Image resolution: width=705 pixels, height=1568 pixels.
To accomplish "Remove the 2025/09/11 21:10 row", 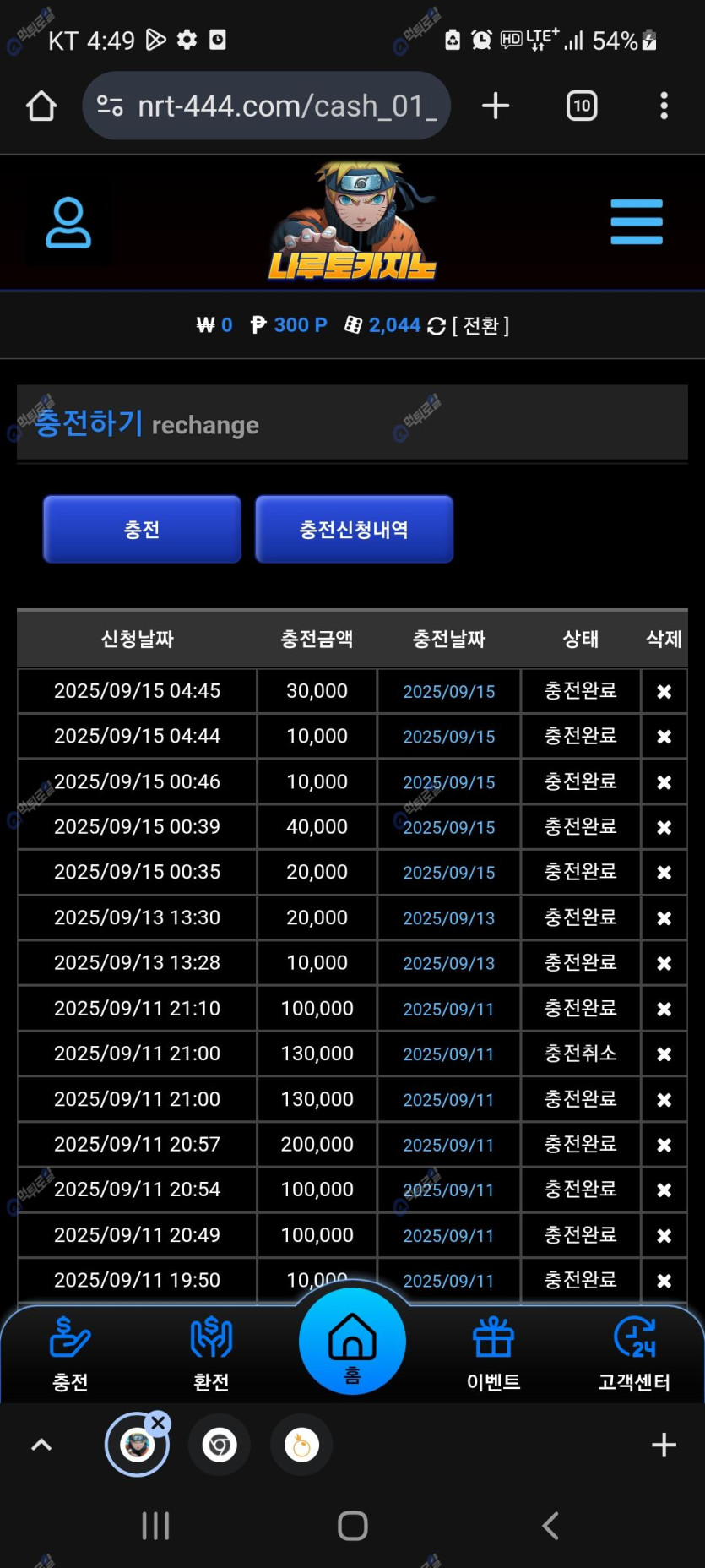I will tap(664, 1010).
